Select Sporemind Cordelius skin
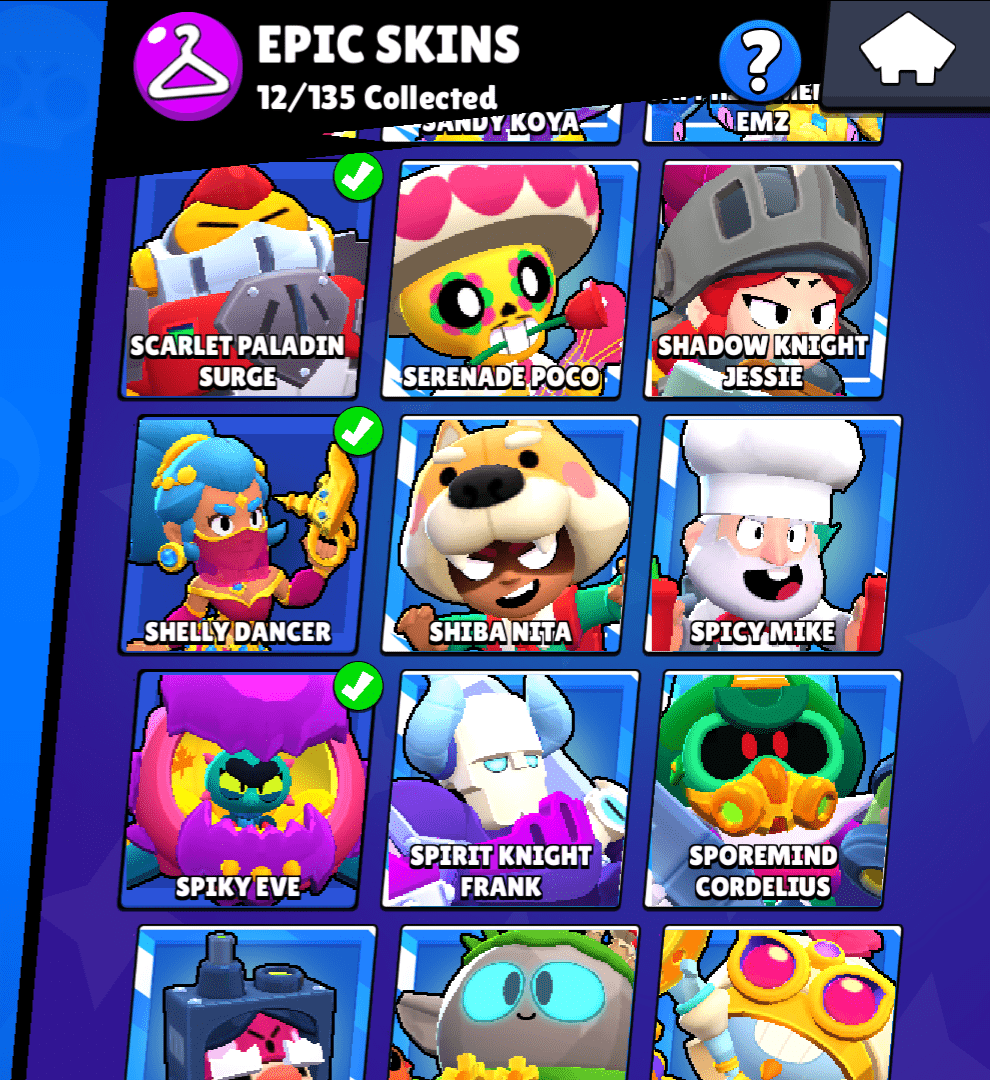 (772, 790)
